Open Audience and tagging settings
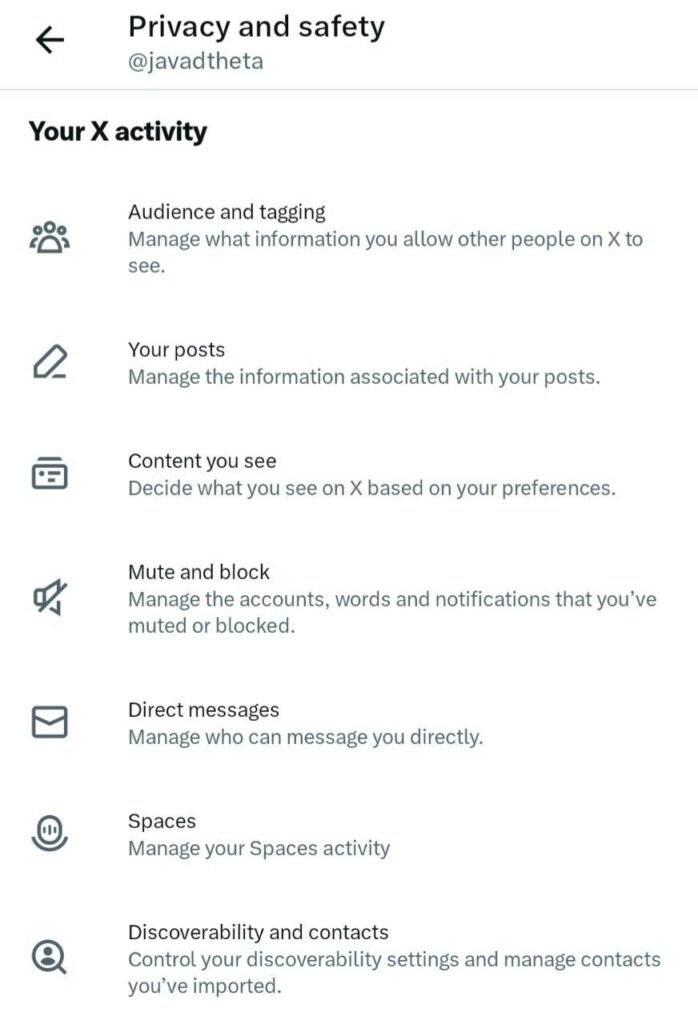This screenshot has width=698, height=1024. coord(226,212)
